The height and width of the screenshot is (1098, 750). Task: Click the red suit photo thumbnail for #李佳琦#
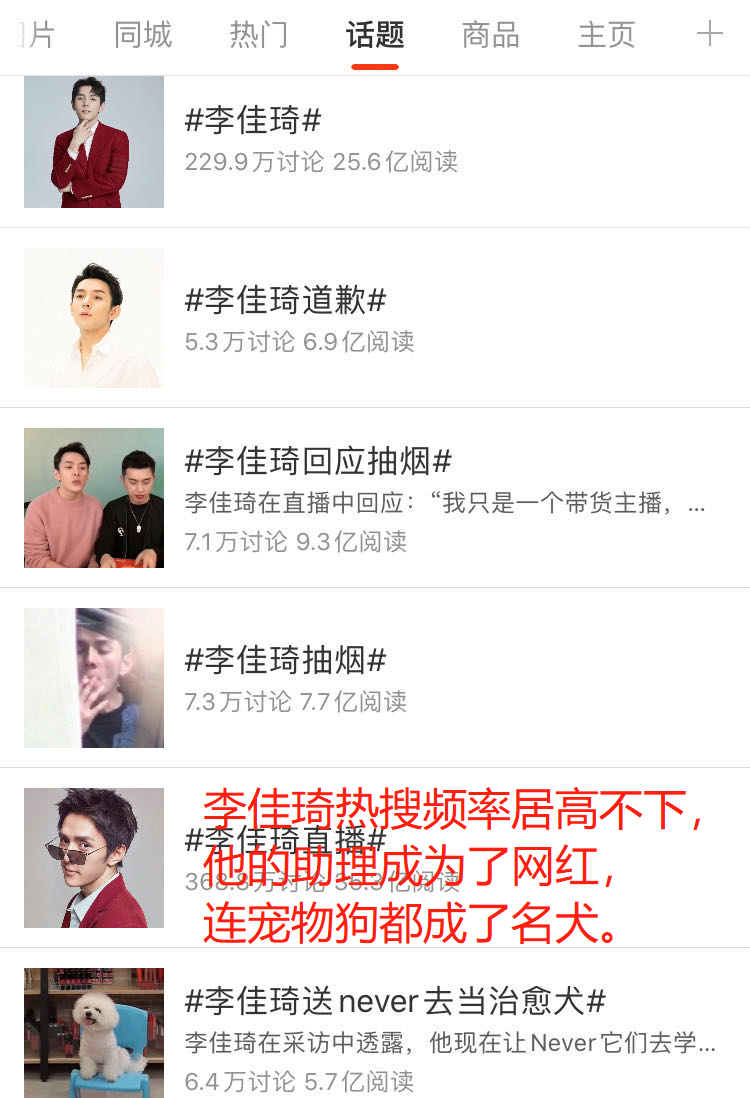point(93,142)
